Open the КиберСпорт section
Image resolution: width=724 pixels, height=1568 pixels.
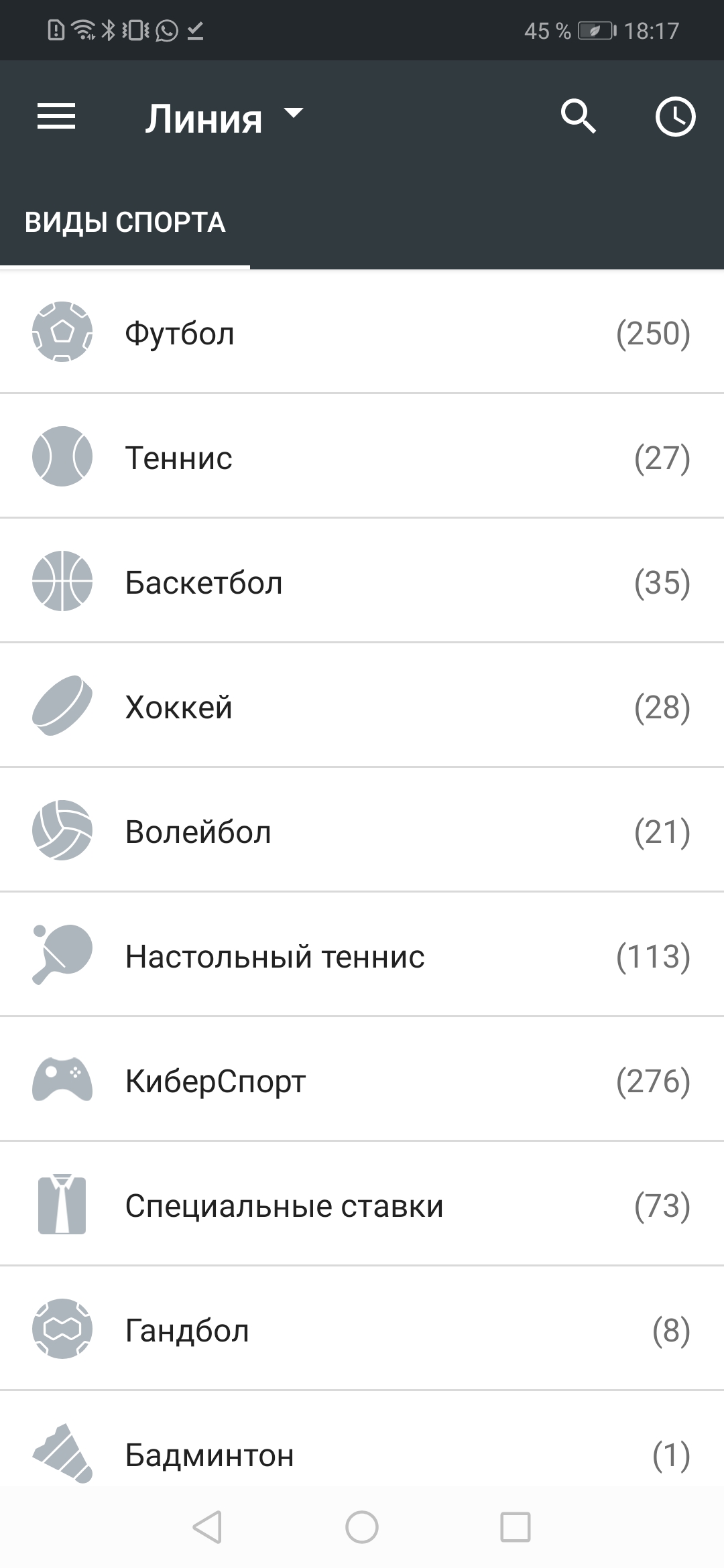point(362,1081)
